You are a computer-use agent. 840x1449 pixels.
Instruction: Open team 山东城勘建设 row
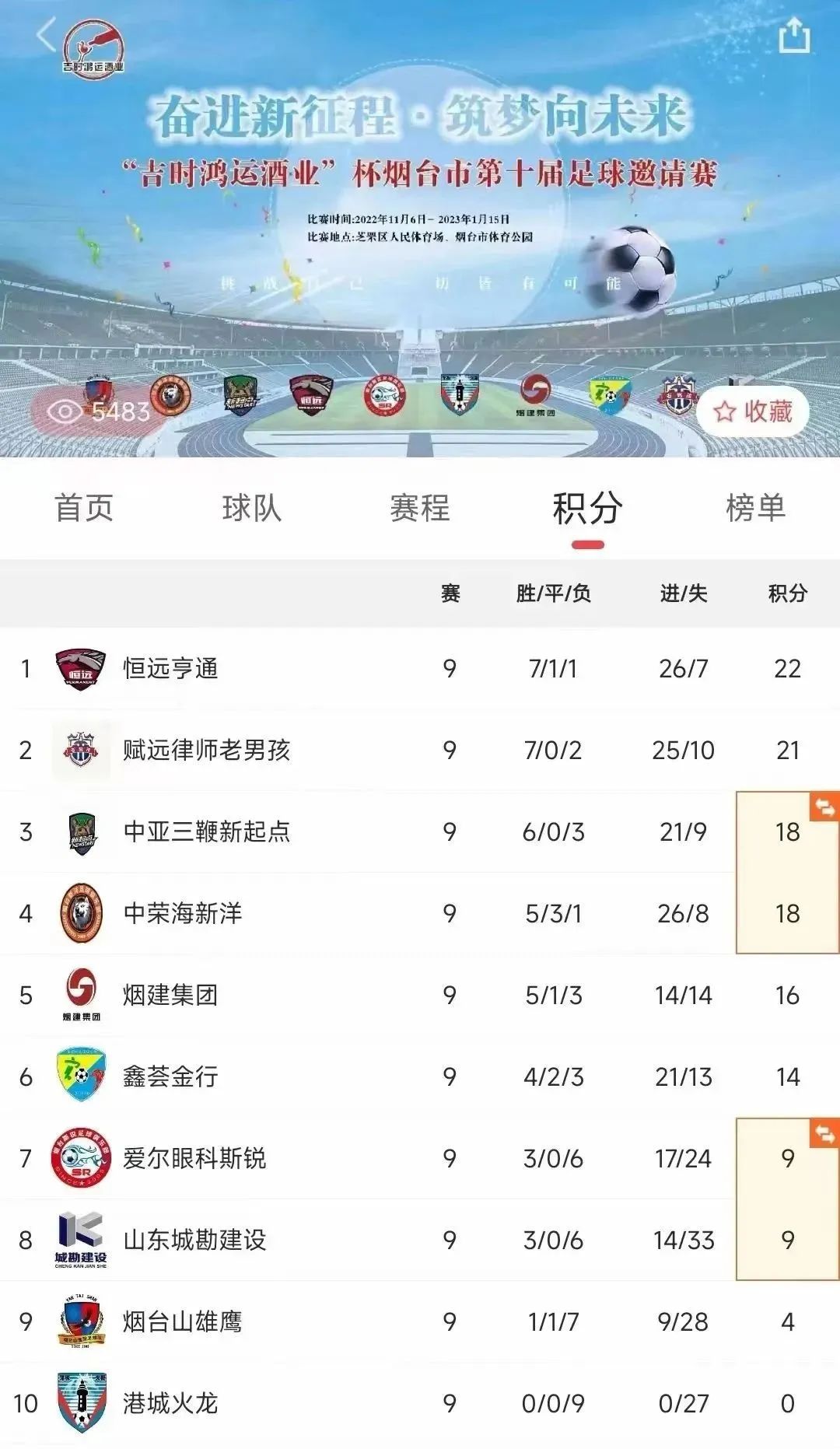[x=194, y=1241]
